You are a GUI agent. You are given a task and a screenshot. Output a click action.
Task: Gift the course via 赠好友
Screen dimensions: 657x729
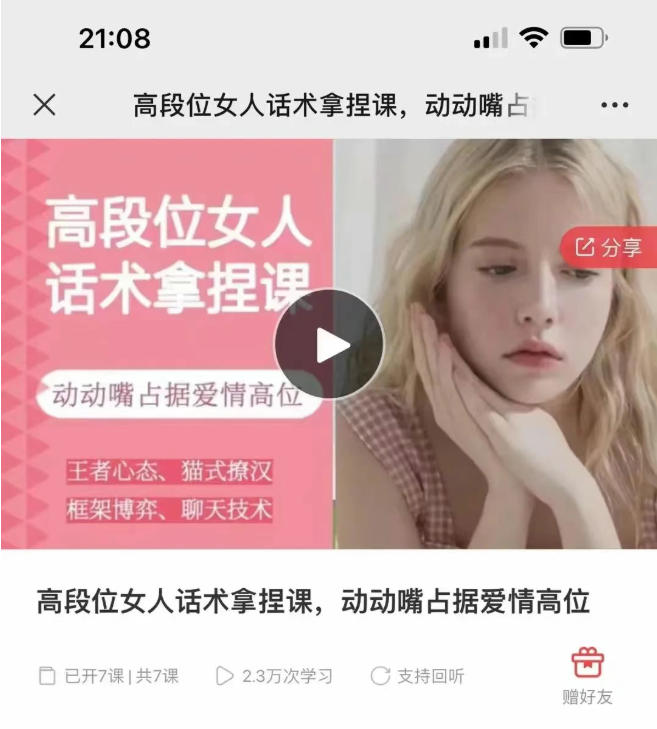pos(587,675)
